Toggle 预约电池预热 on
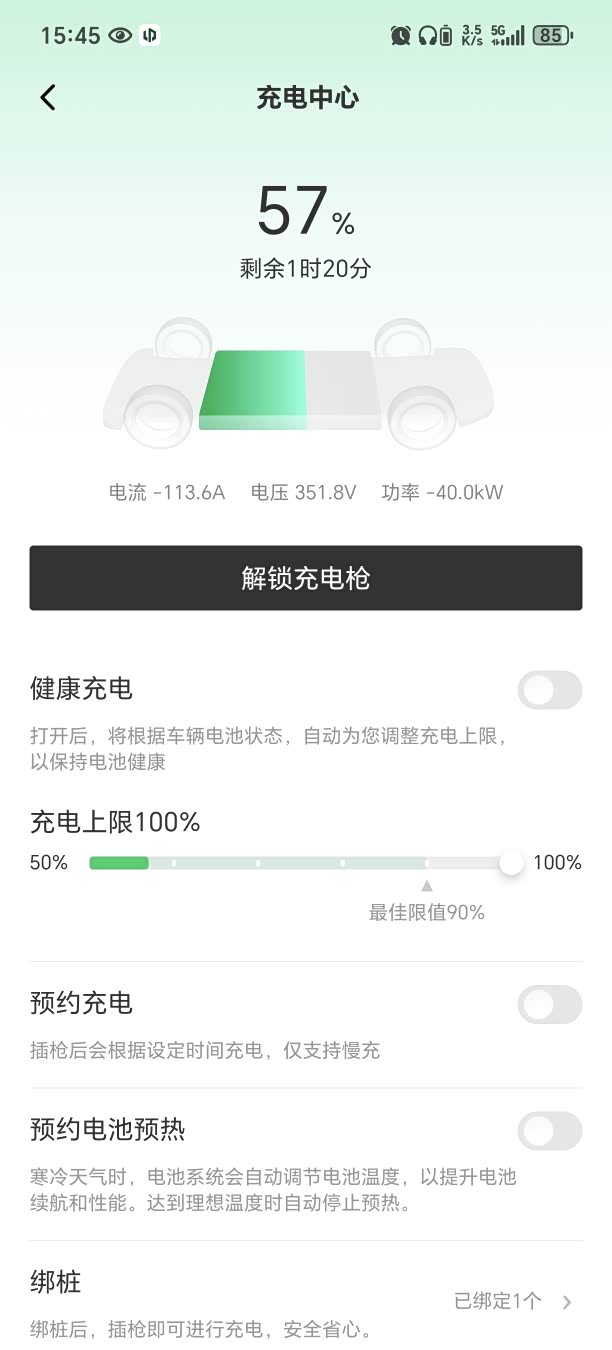Image resolution: width=612 pixels, height=1350 pixels. tap(549, 1131)
